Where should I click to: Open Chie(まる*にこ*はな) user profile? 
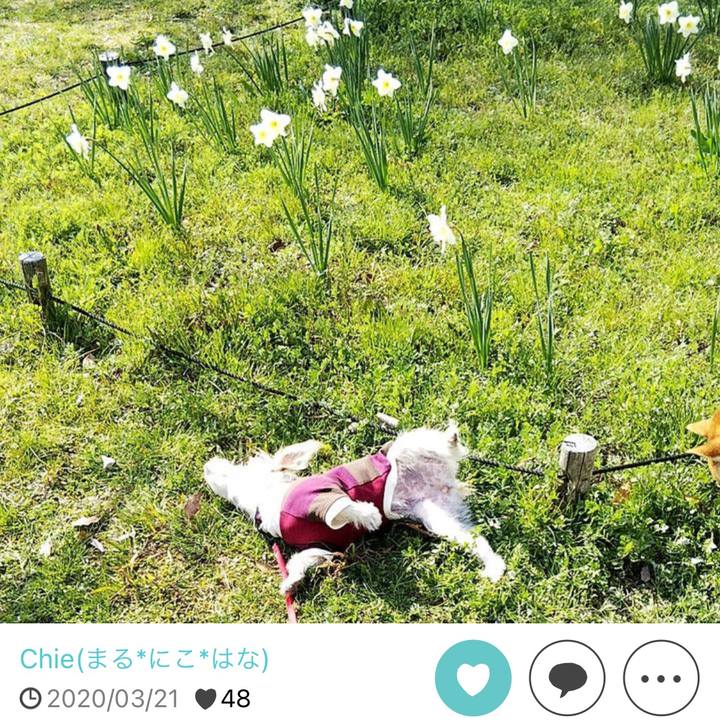point(144,659)
